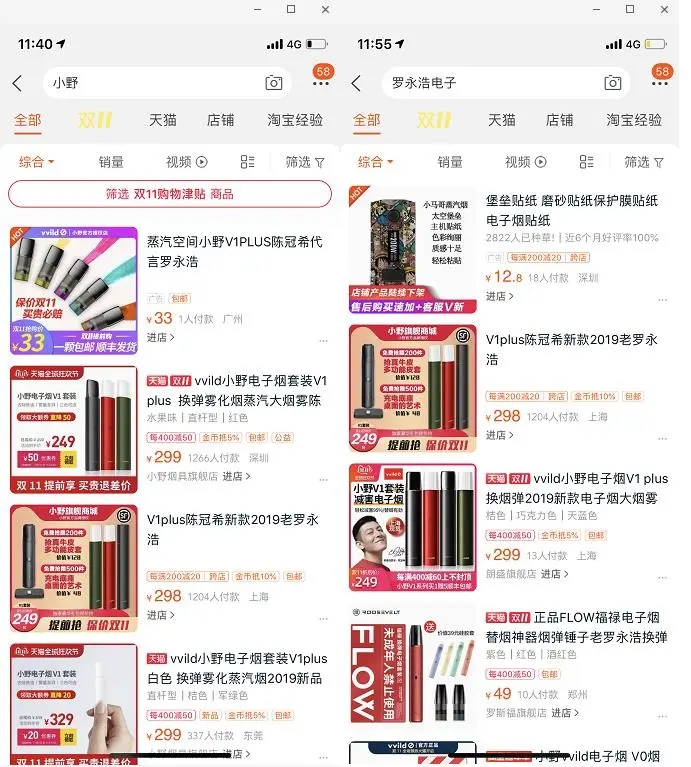Toggle list layout icon in 小野 results
This screenshot has width=691, height=767.
tap(248, 162)
